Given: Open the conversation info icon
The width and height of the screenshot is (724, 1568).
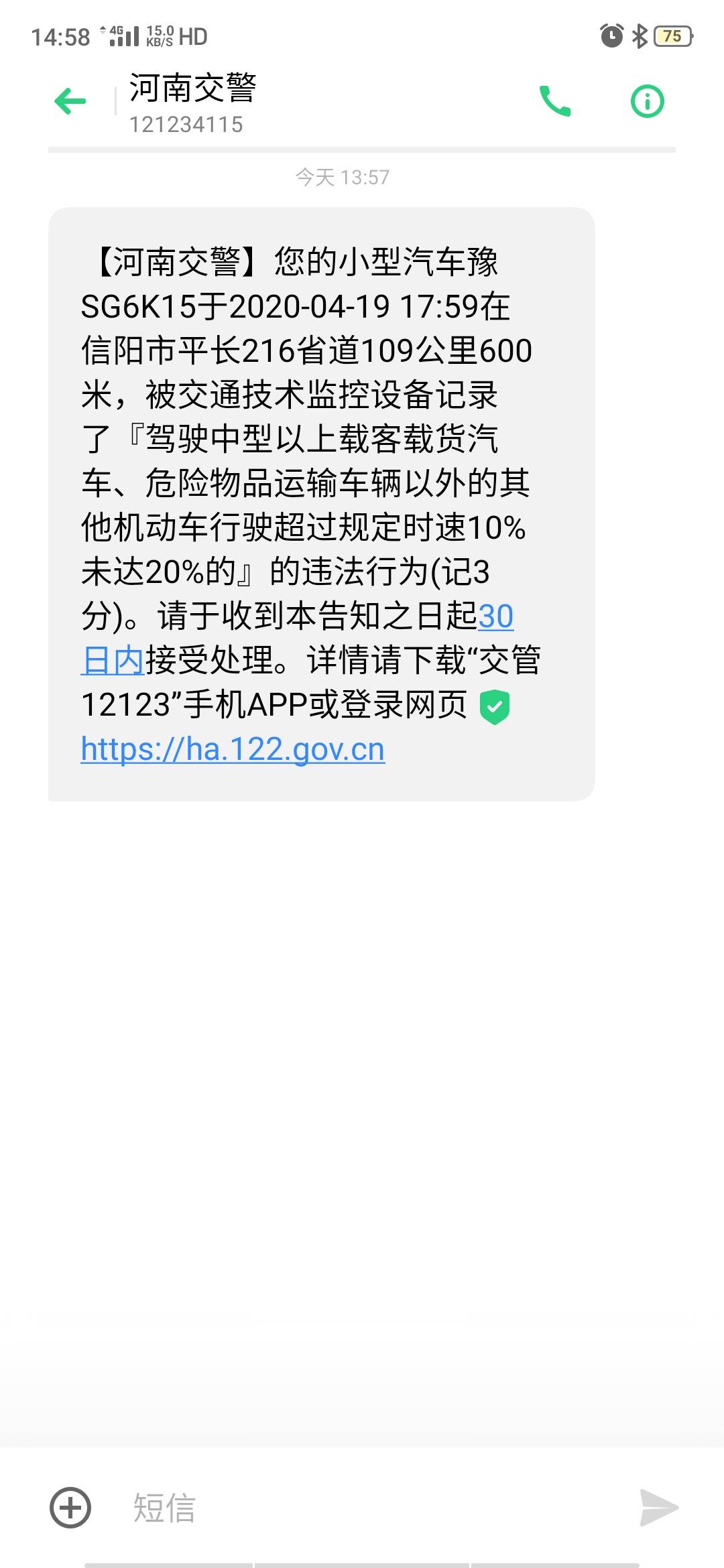Looking at the screenshot, I should pos(648,102).
